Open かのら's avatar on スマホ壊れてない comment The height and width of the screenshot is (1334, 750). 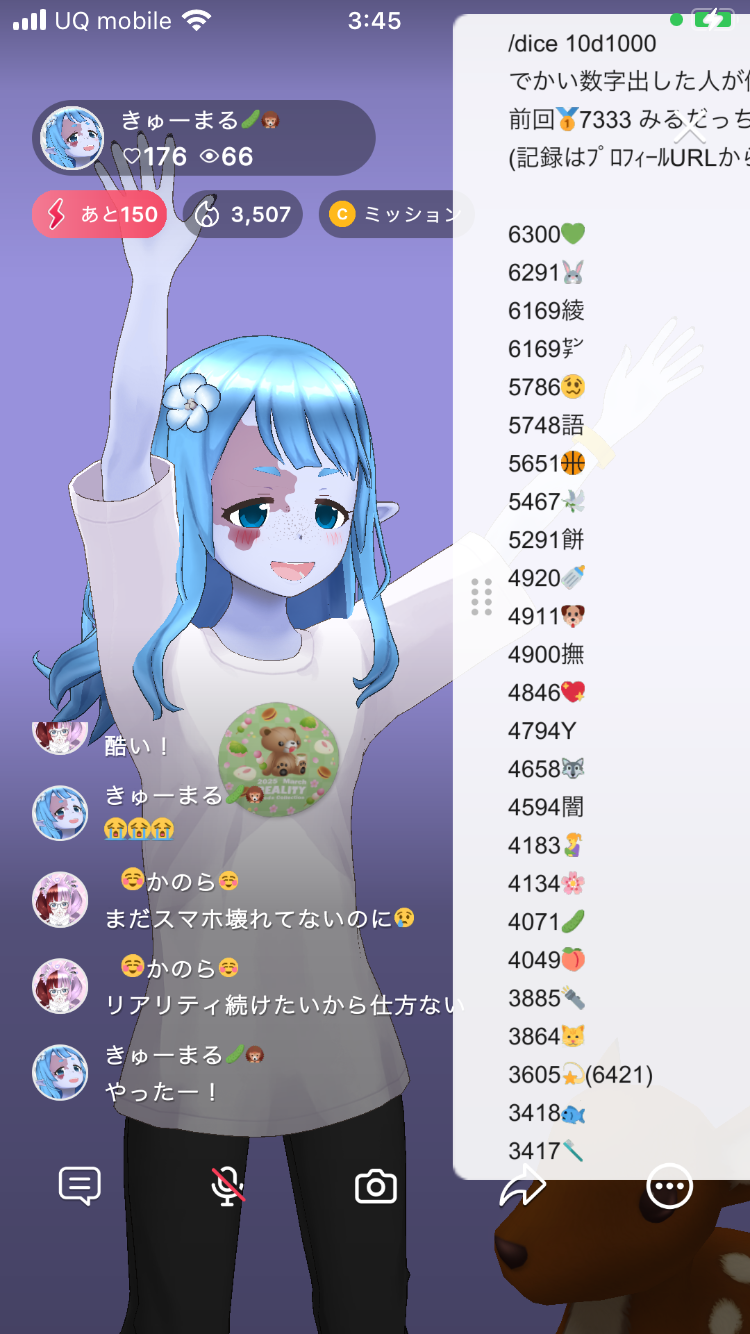coord(60,900)
